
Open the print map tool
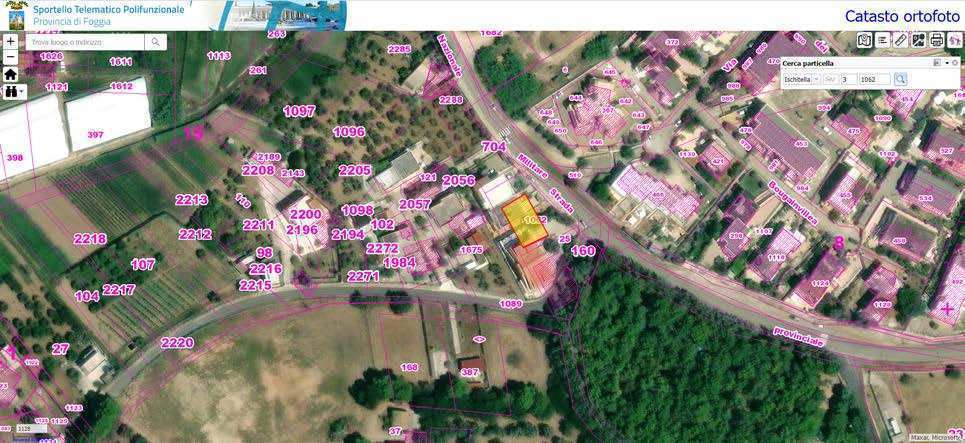(937, 40)
